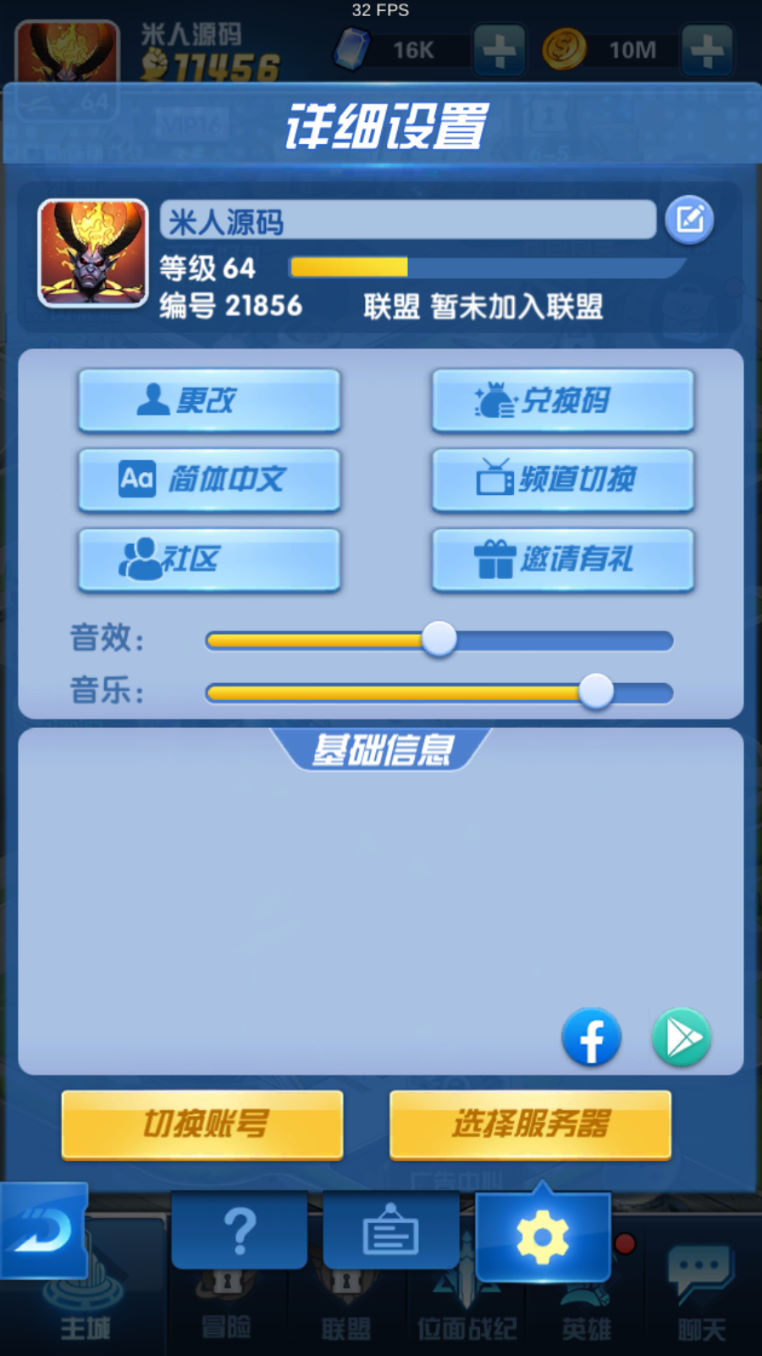Tap 切换账号 to switch account

click(202, 1125)
